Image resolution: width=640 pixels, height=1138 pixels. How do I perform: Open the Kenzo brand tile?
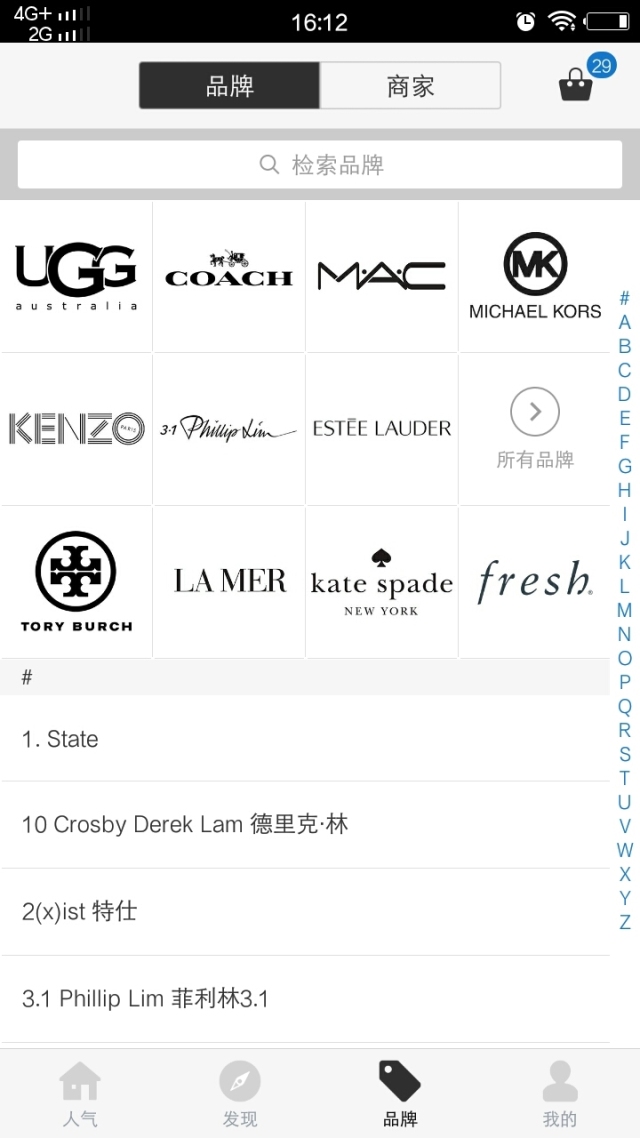point(76,429)
